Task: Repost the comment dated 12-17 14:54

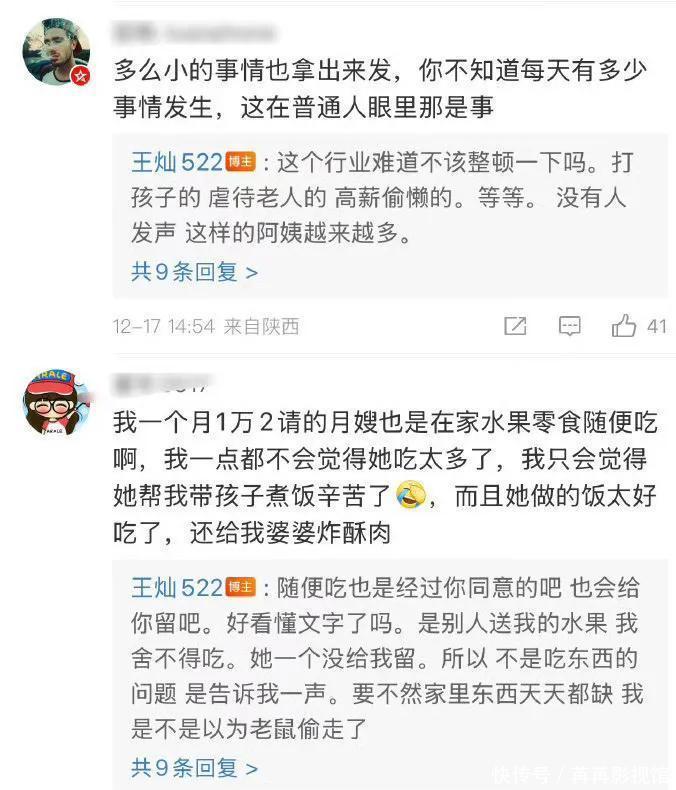Action: click(515, 326)
